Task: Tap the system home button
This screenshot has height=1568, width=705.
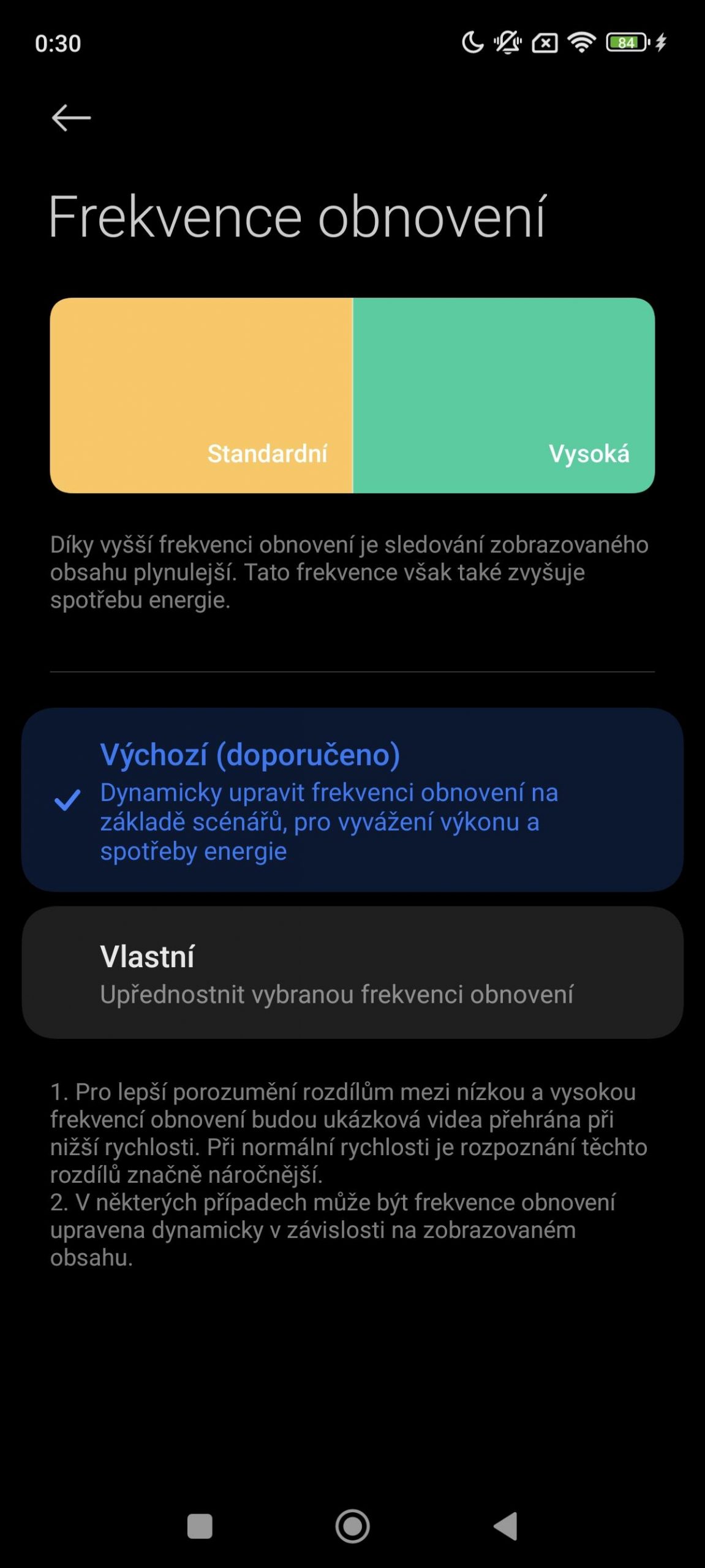Action: 352,1526
